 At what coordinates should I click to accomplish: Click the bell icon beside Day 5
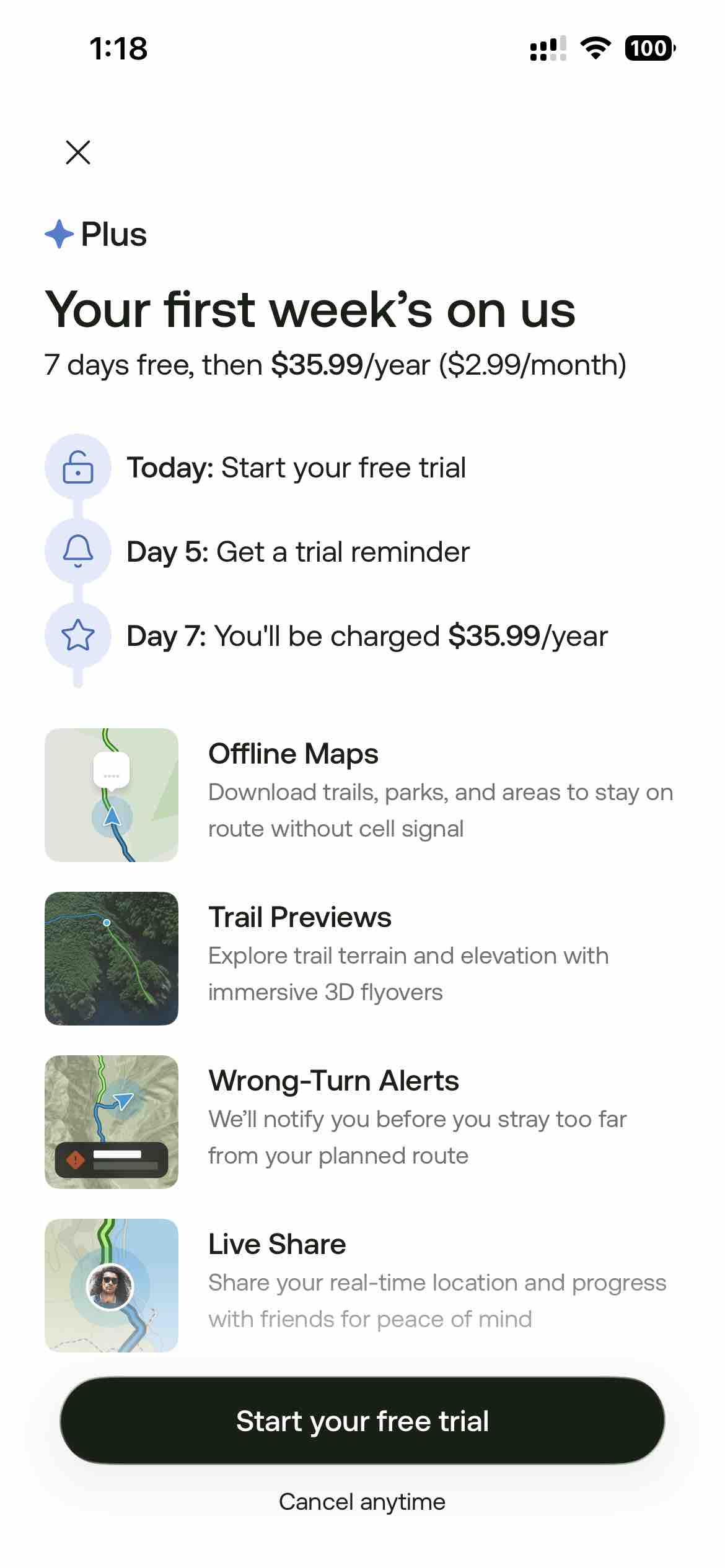pyautogui.click(x=76, y=551)
